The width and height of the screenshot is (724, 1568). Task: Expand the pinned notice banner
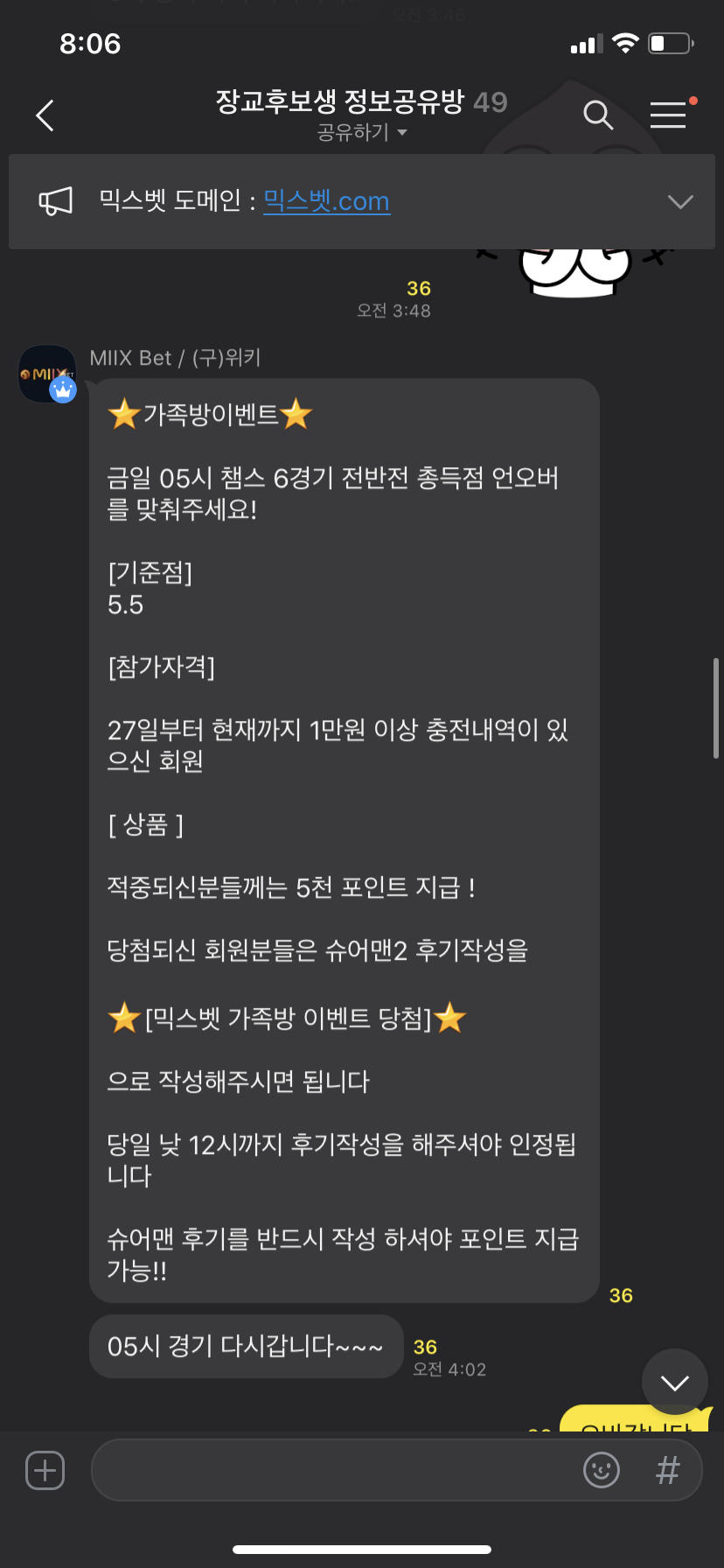pyautogui.click(x=679, y=202)
